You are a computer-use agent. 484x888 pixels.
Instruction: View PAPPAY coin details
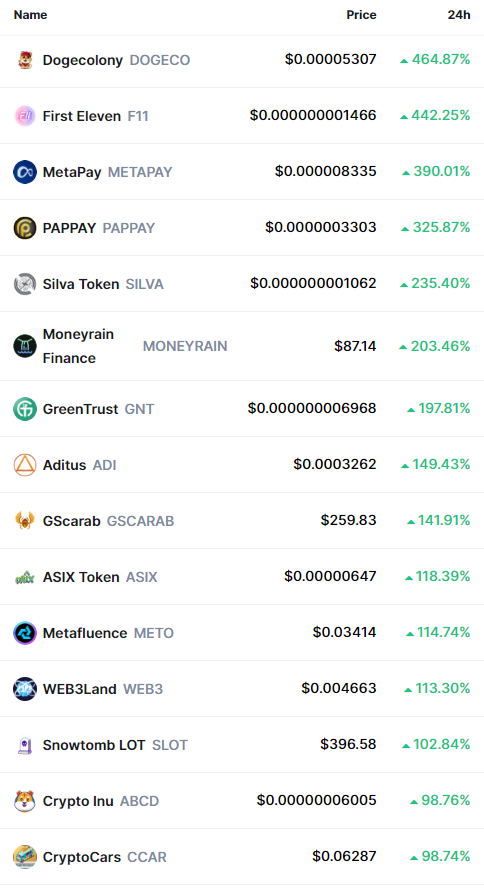(x=242, y=228)
